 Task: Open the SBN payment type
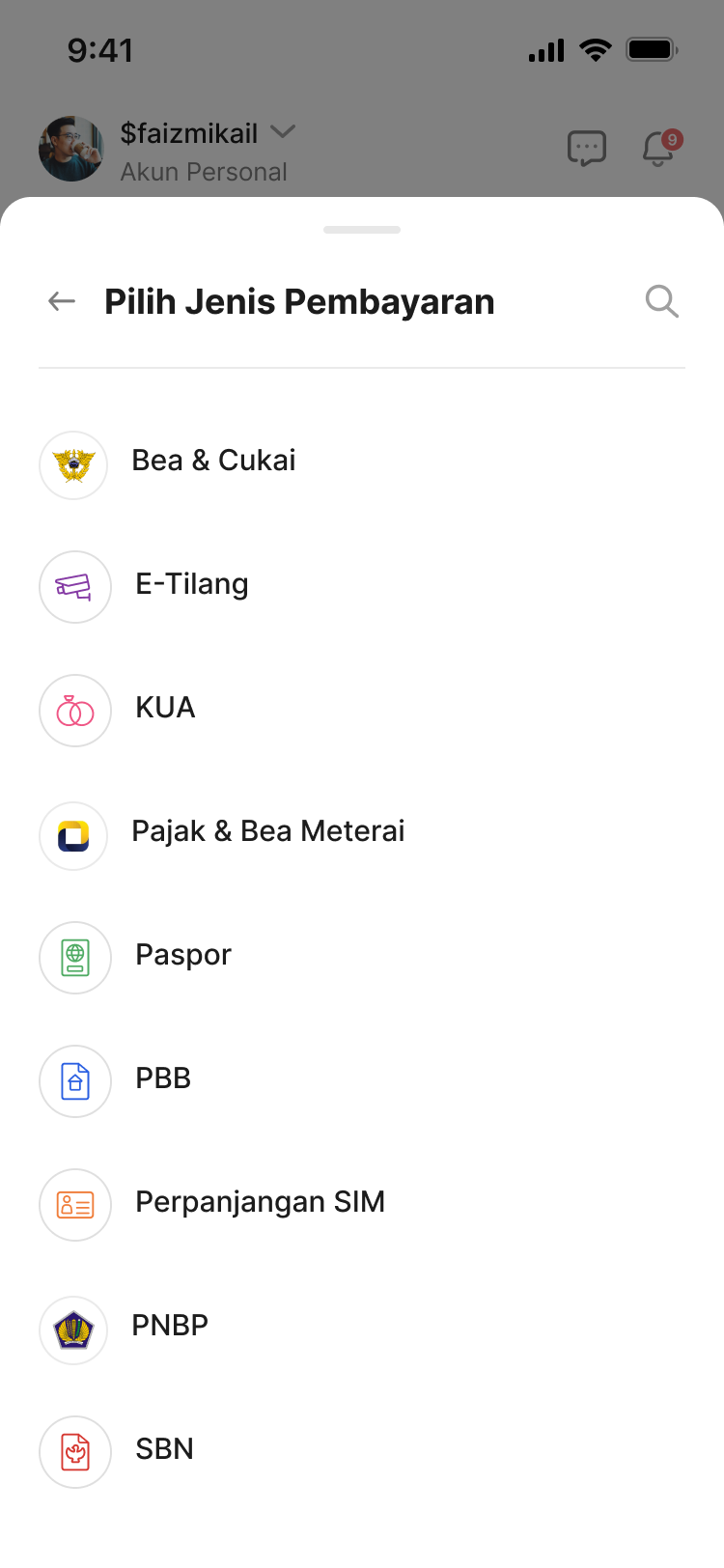[164, 1448]
